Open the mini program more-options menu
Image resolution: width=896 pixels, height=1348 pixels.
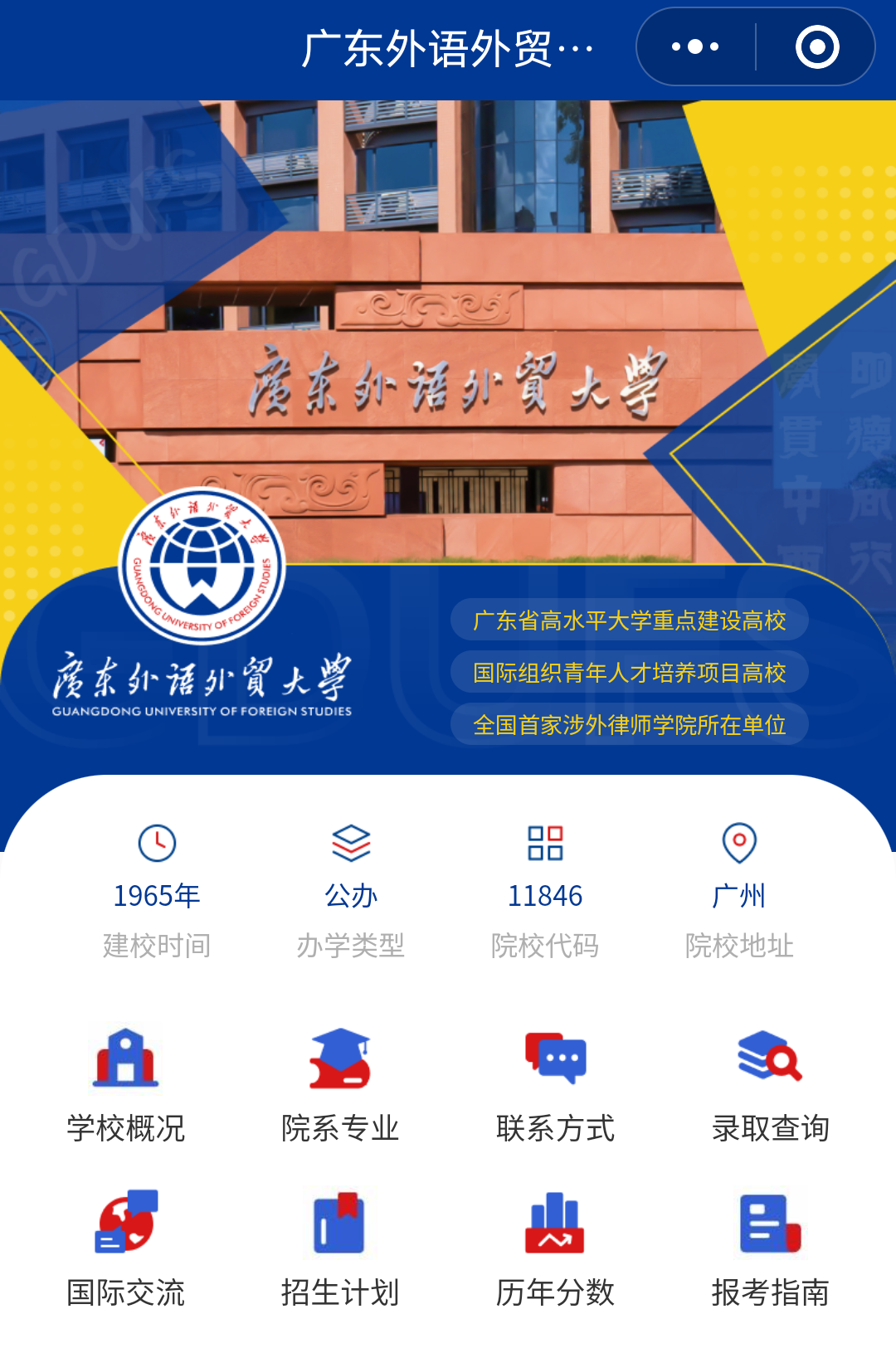[x=695, y=46]
